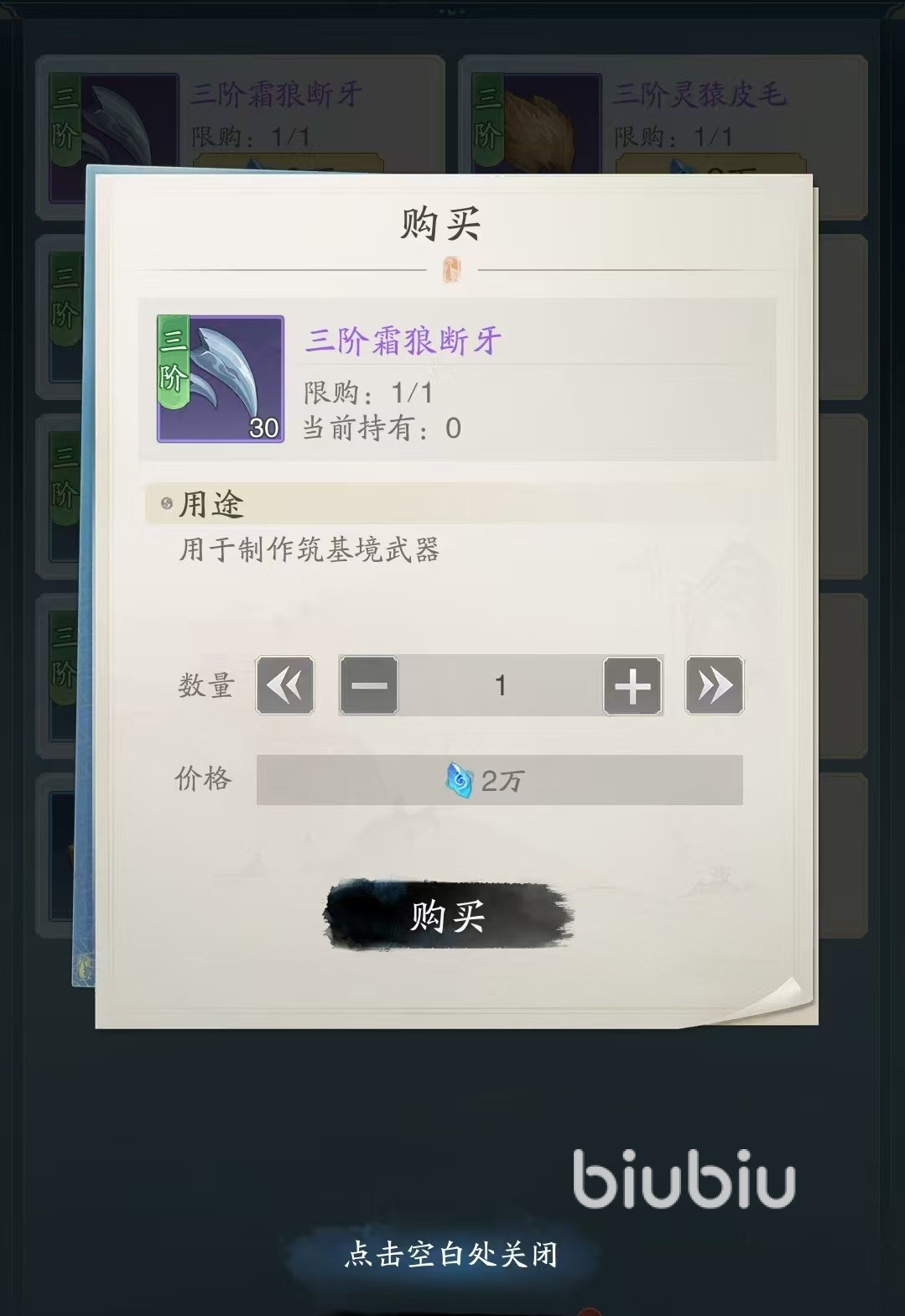Screen dimensions: 905x1316
Task: Set quantity to minimum with double-left arrow
Action: [285, 686]
